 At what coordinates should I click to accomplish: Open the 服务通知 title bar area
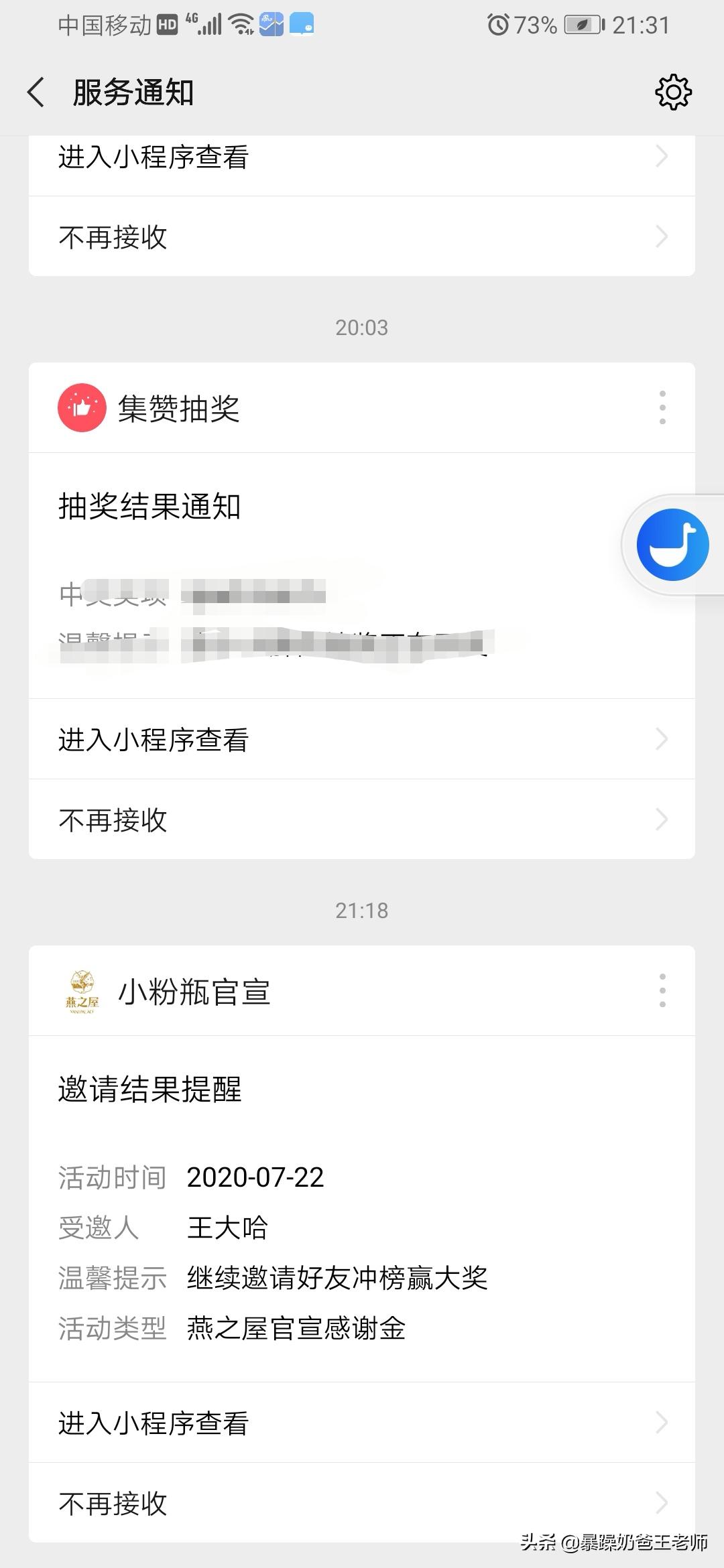pyautogui.click(x=131, y=92)
